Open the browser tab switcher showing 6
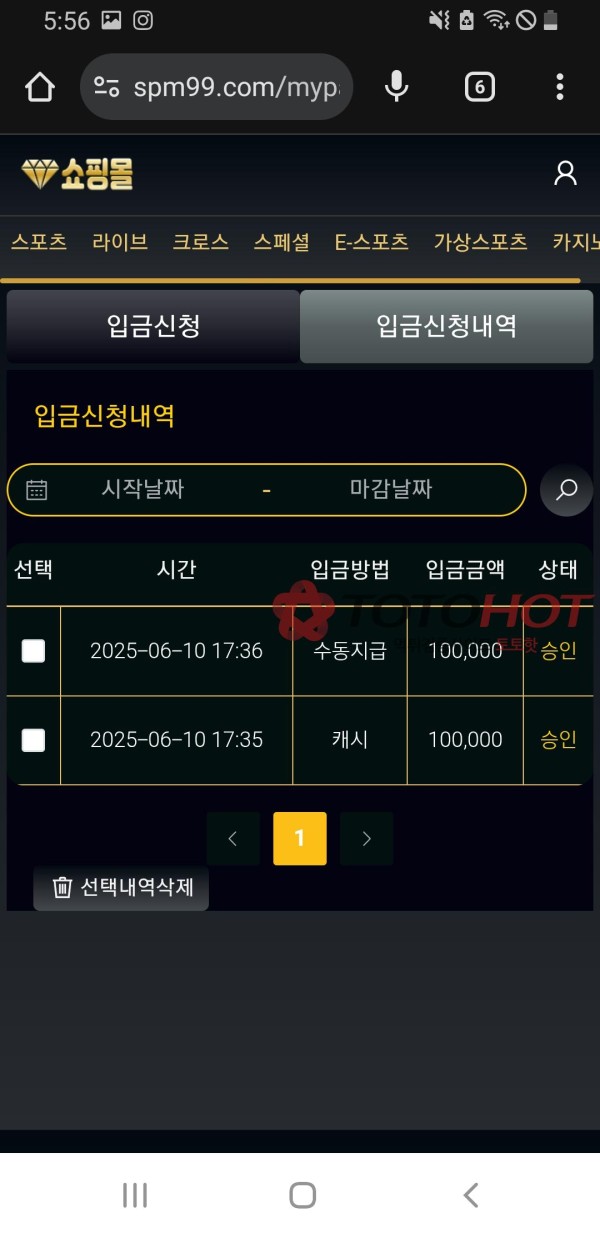 pyautogui.click(x=480, y=88)
